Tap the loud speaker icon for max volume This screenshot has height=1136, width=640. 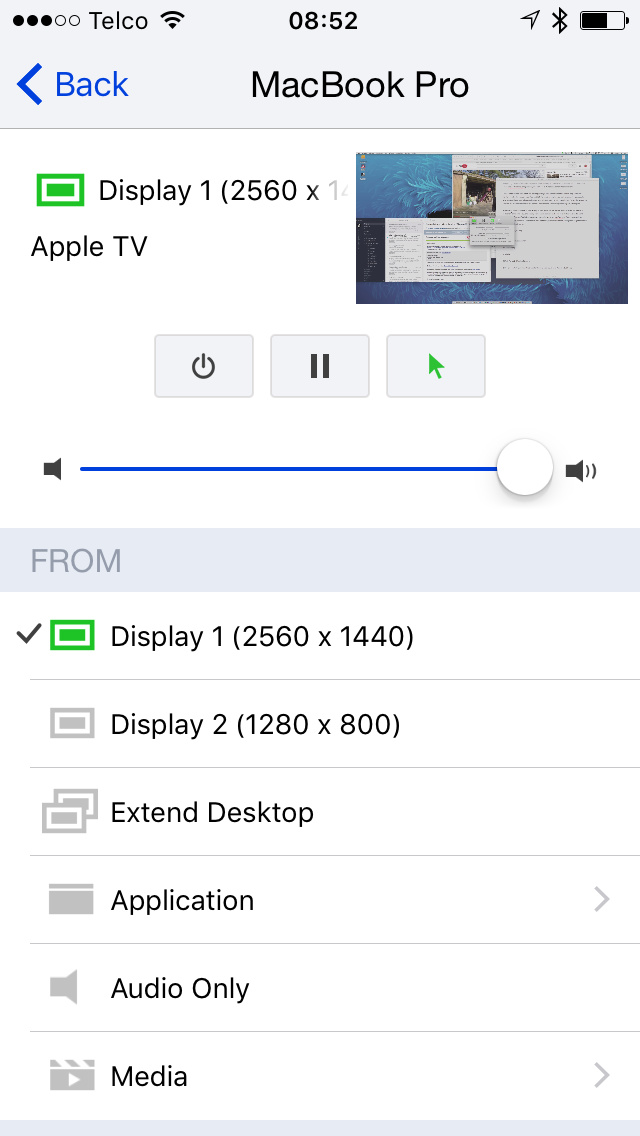click(x=580, y=470)
